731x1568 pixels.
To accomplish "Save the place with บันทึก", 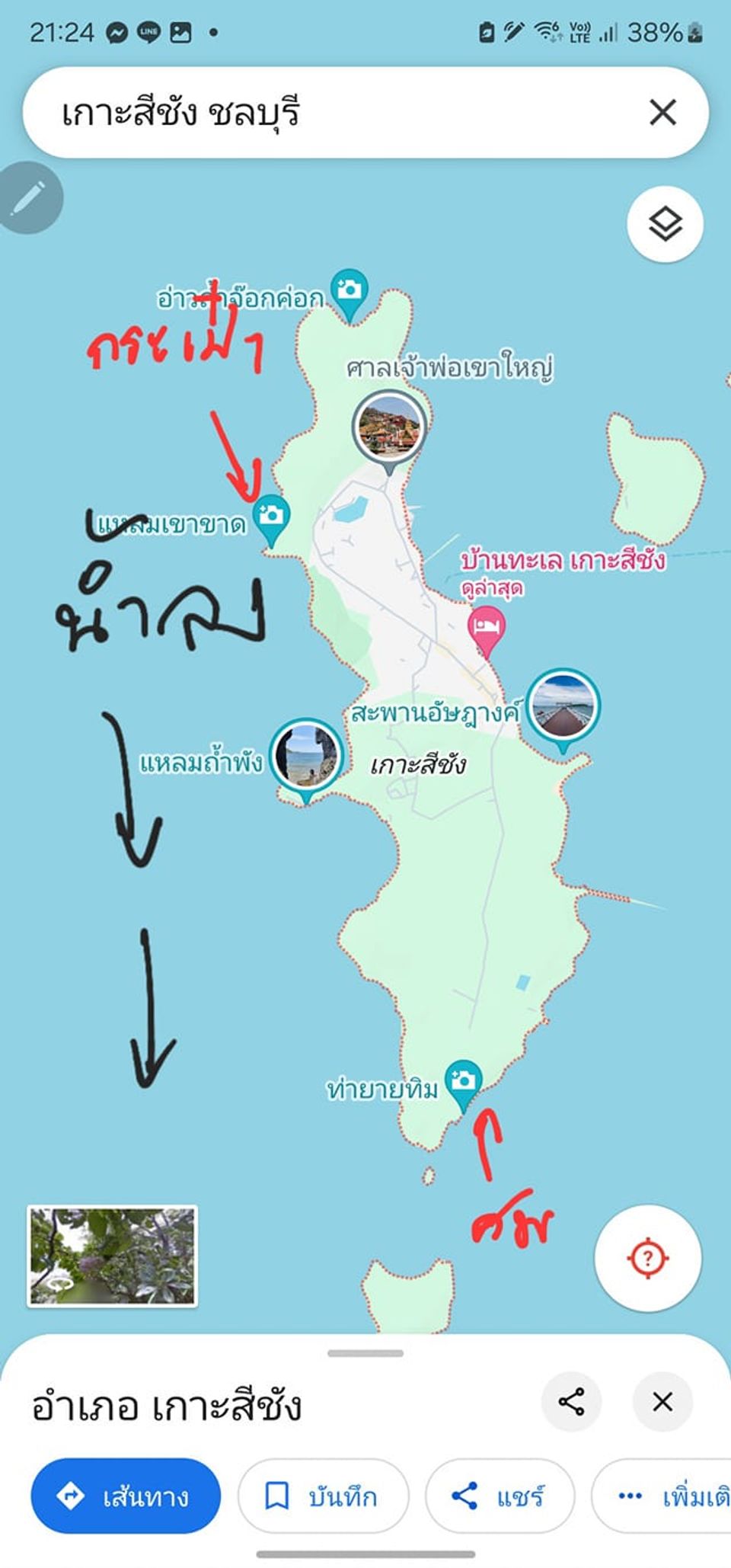I will click(323, 1496).
